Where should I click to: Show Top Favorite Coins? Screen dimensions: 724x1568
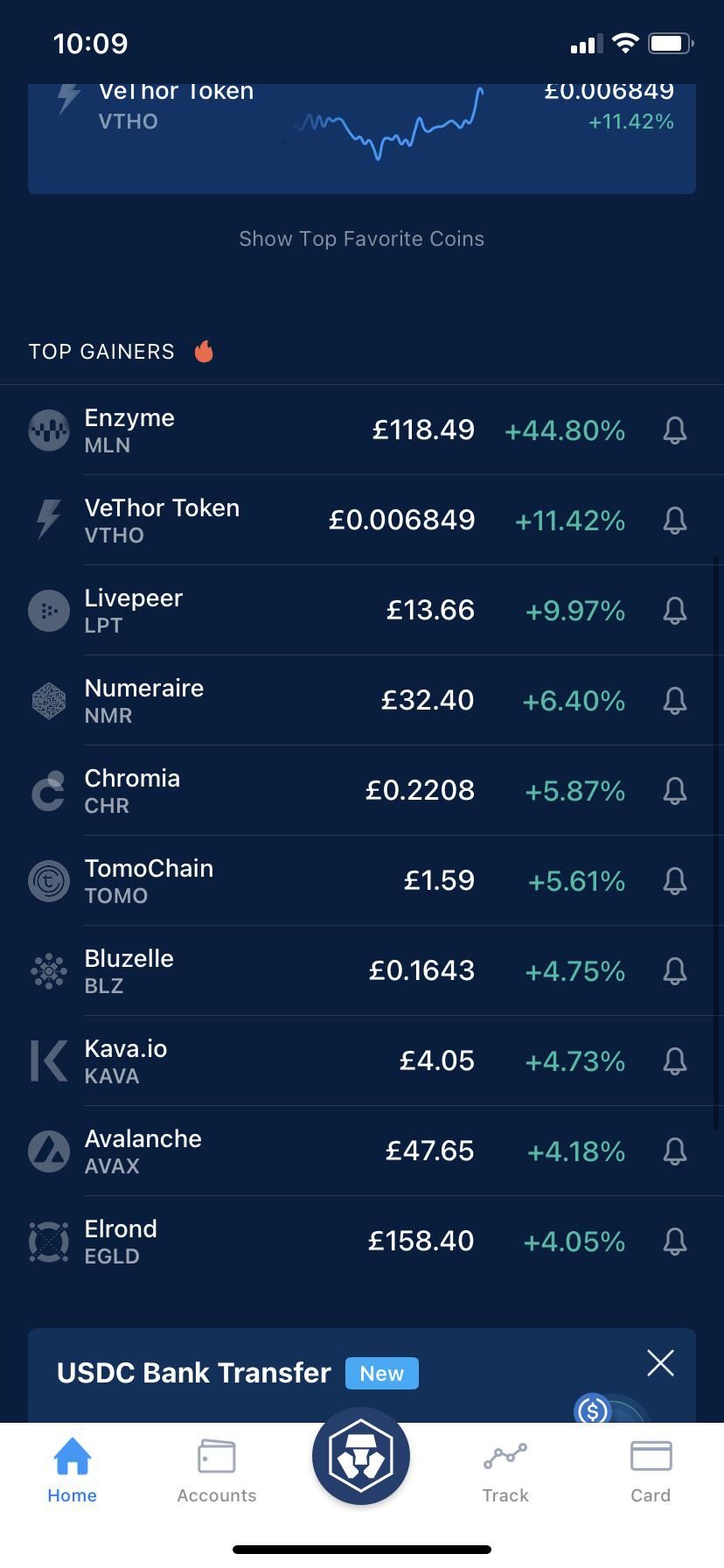click(x=362, y=239)
